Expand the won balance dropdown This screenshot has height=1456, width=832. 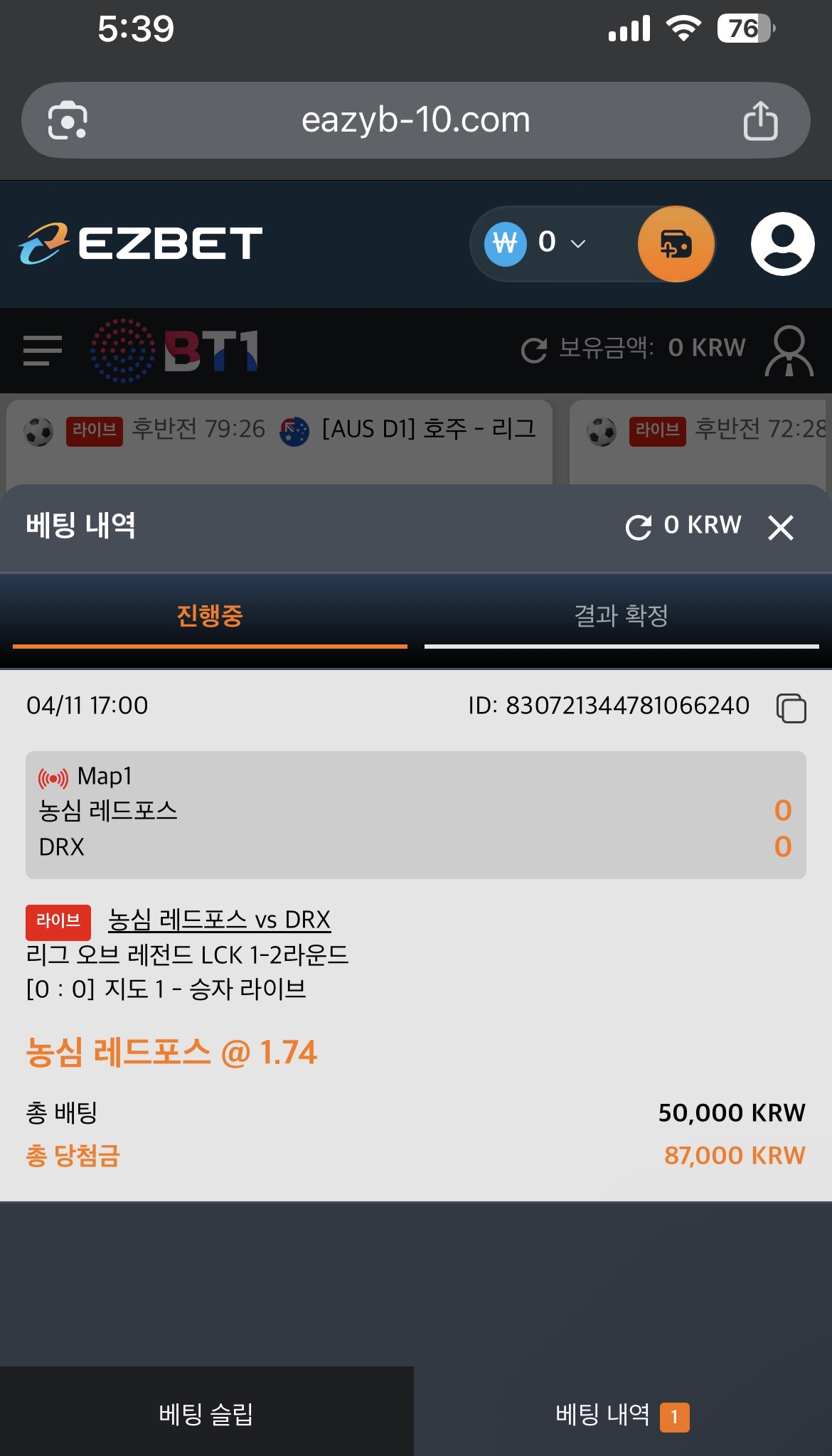coord(577,244)
